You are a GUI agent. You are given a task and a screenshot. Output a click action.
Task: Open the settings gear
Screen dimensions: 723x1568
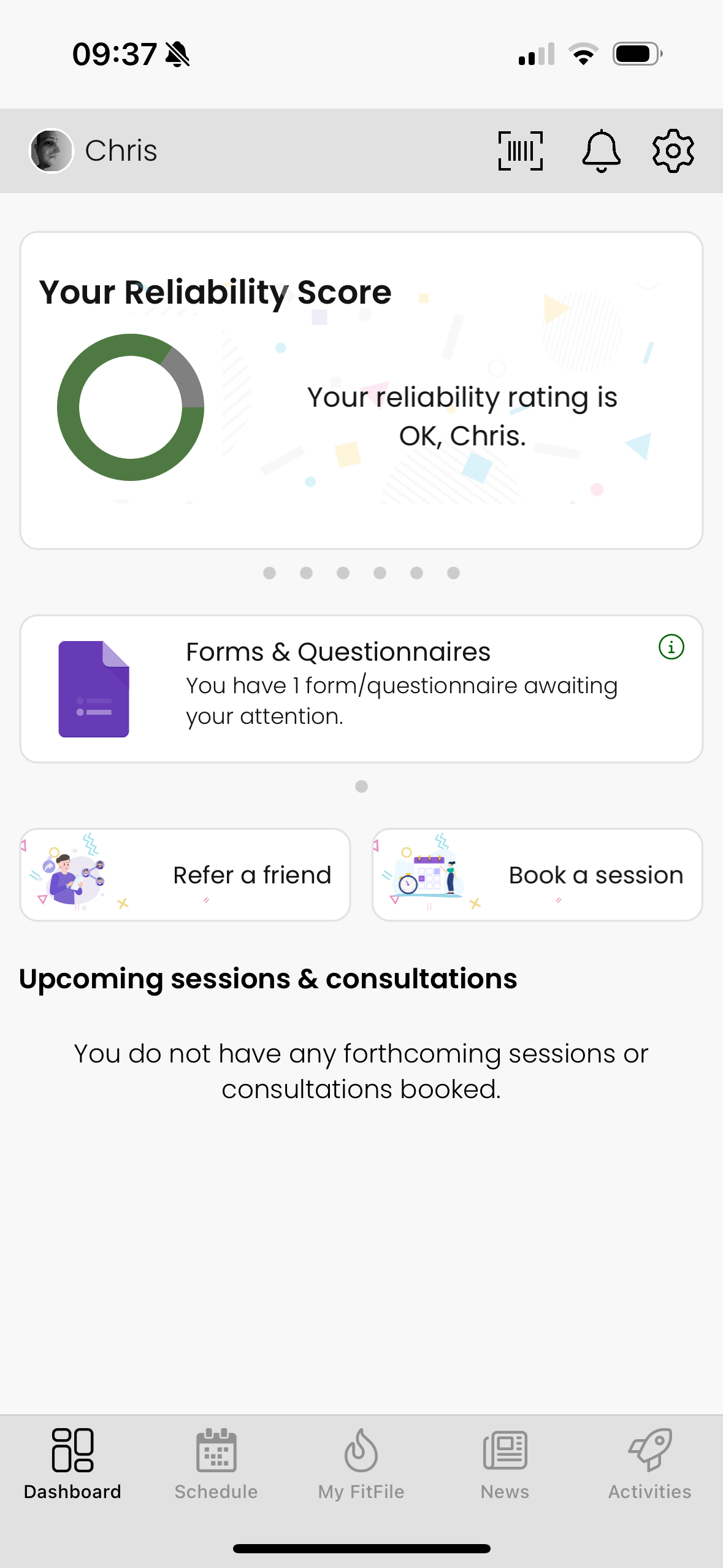point(673,151)
